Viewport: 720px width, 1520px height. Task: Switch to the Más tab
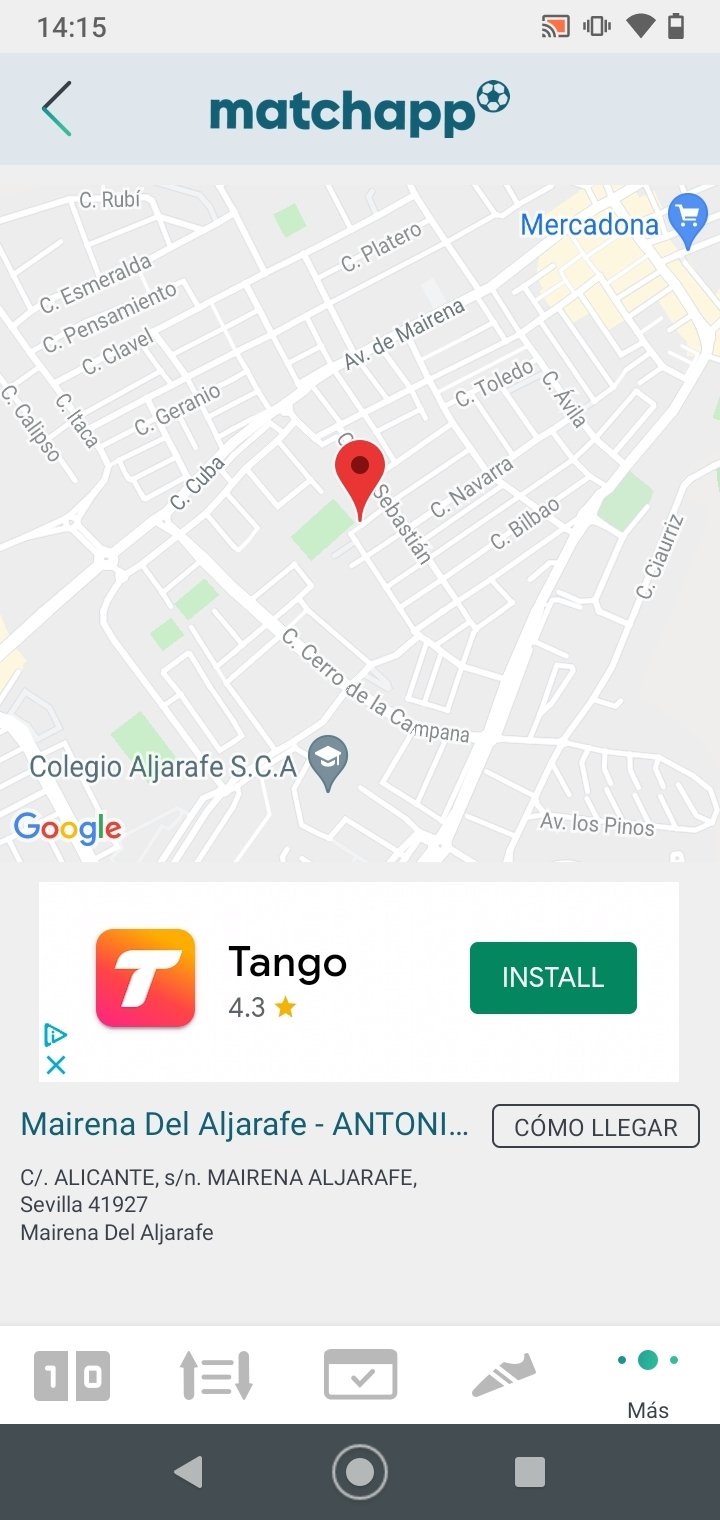point(648,1380)
